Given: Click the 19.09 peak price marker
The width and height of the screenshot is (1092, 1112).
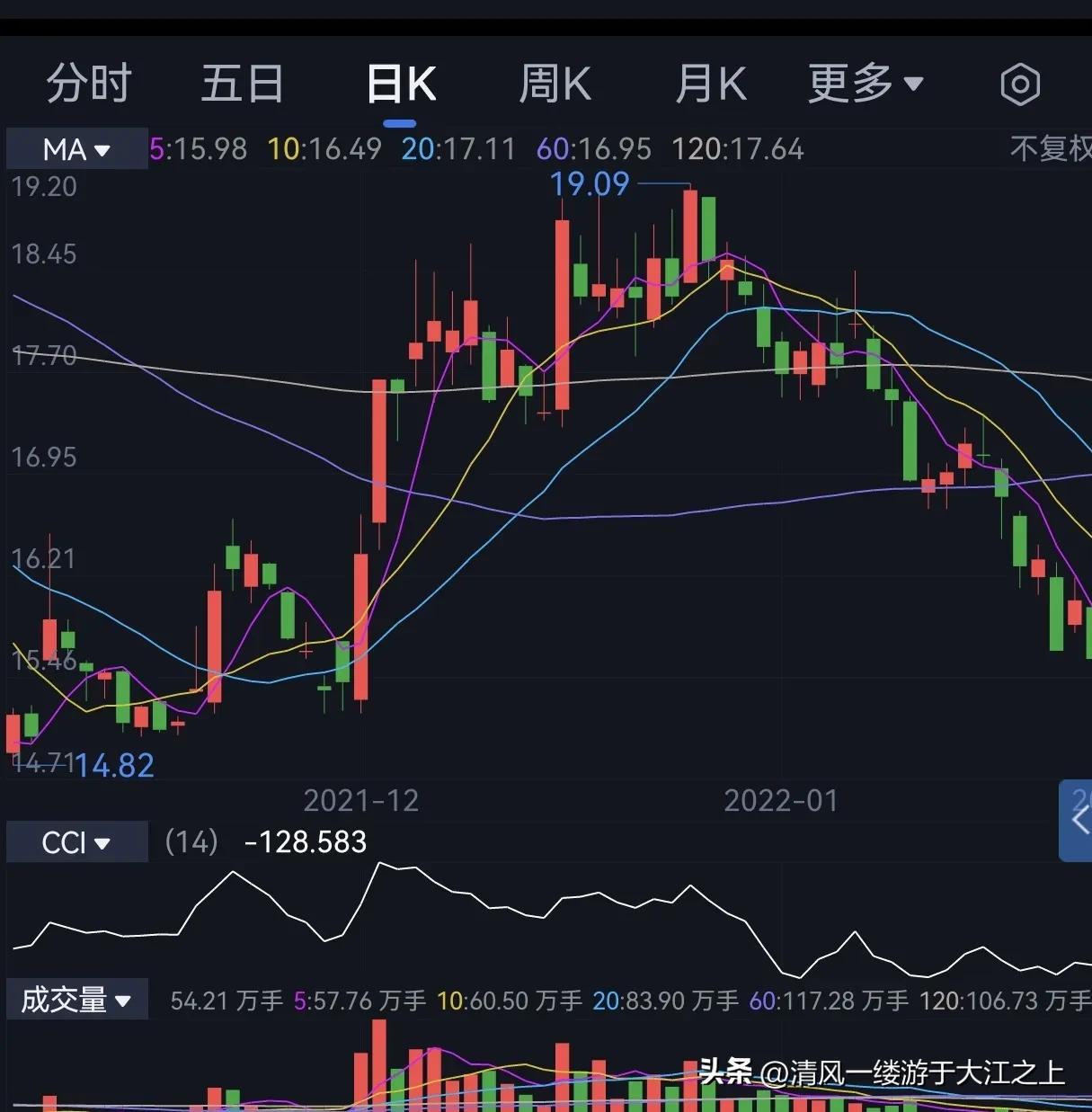Looking at the screenshot, I should point(590,183).
